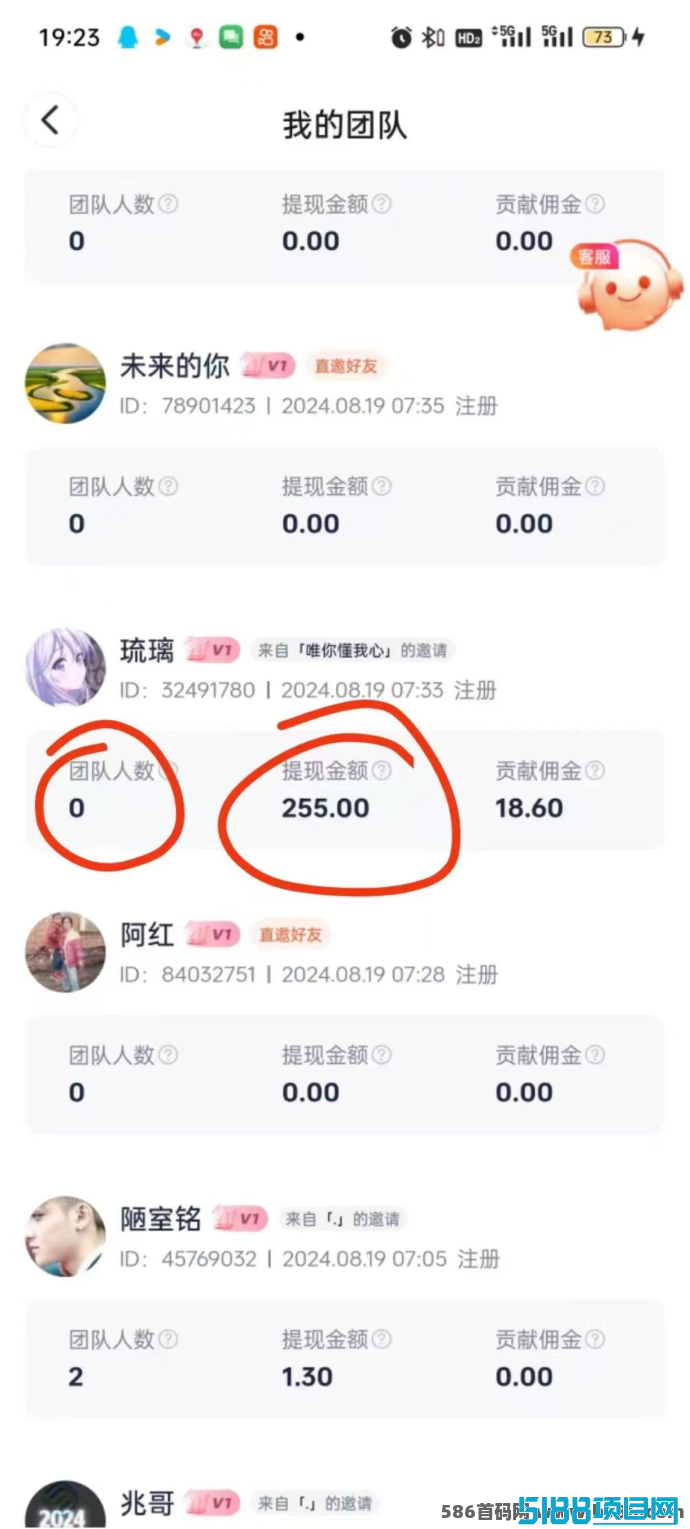
Task: Open team member 未来的你's entry
Action: point(344,384)
